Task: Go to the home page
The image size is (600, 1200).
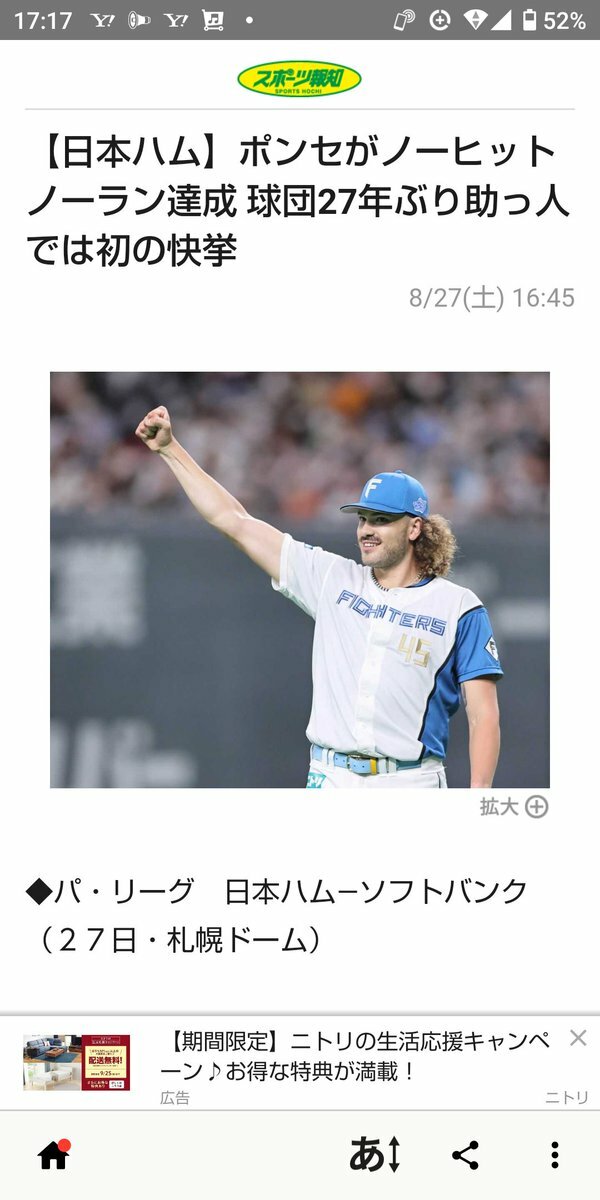Action: (x=53, y=1155)
